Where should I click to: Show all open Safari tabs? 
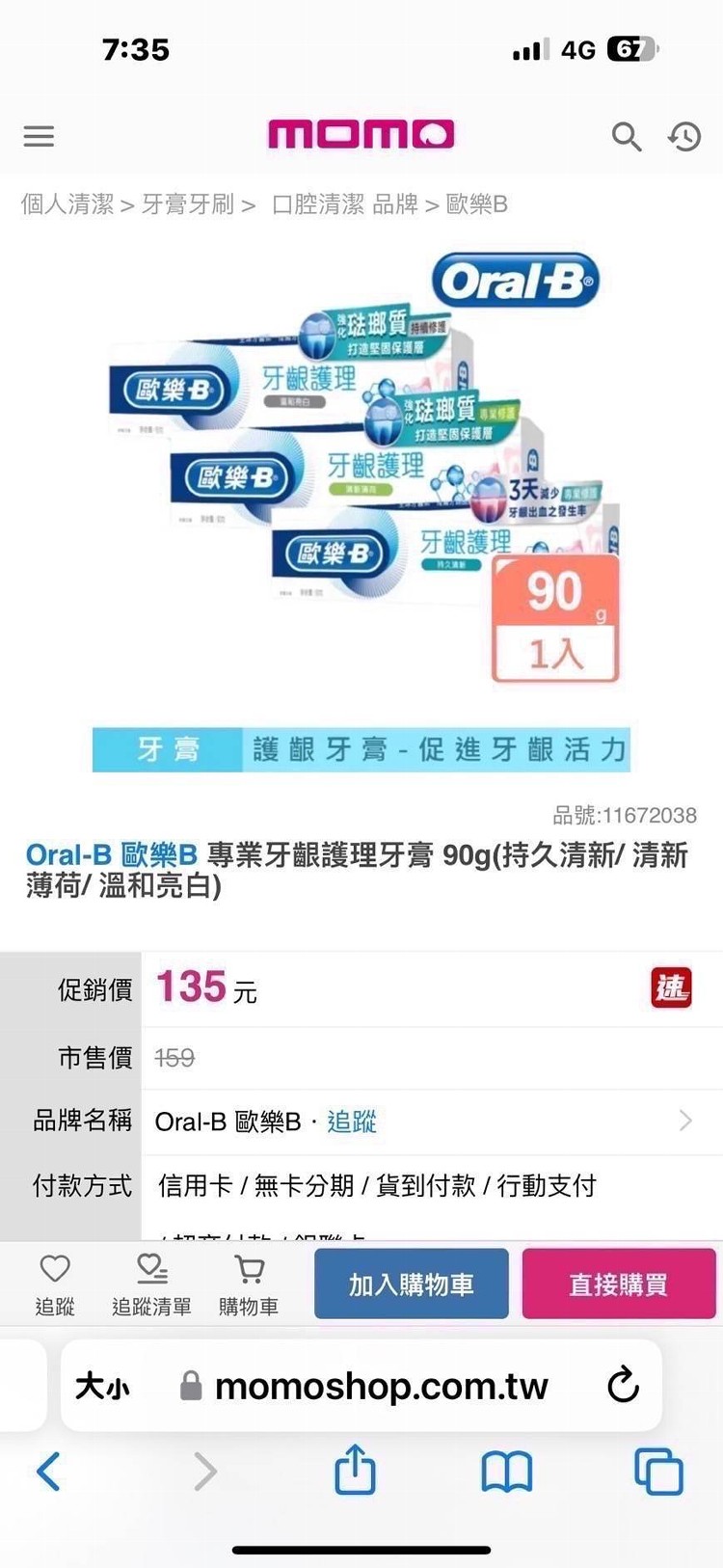click(x=658, y=1472)
